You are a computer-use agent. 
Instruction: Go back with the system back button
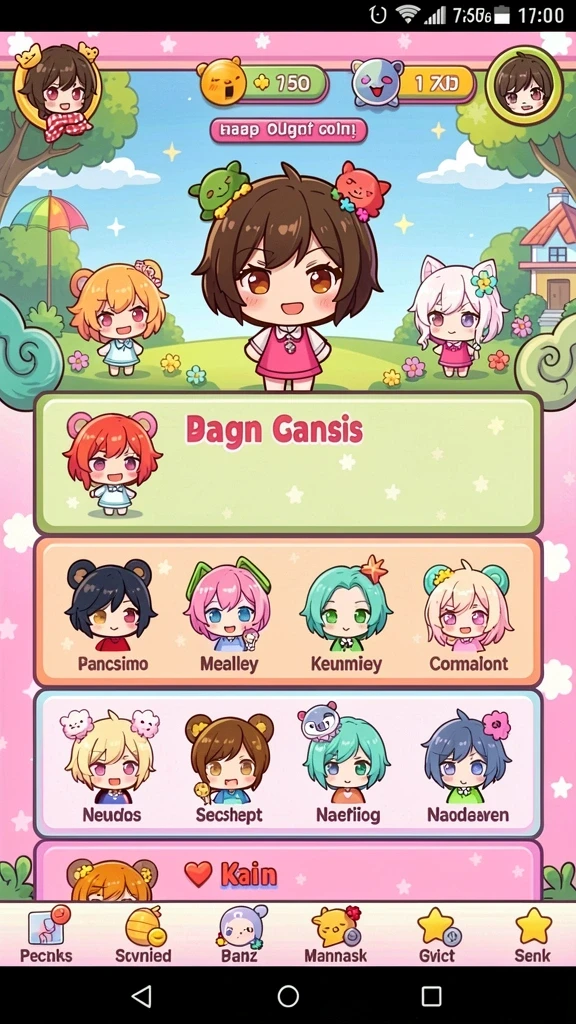coord(142,995)
